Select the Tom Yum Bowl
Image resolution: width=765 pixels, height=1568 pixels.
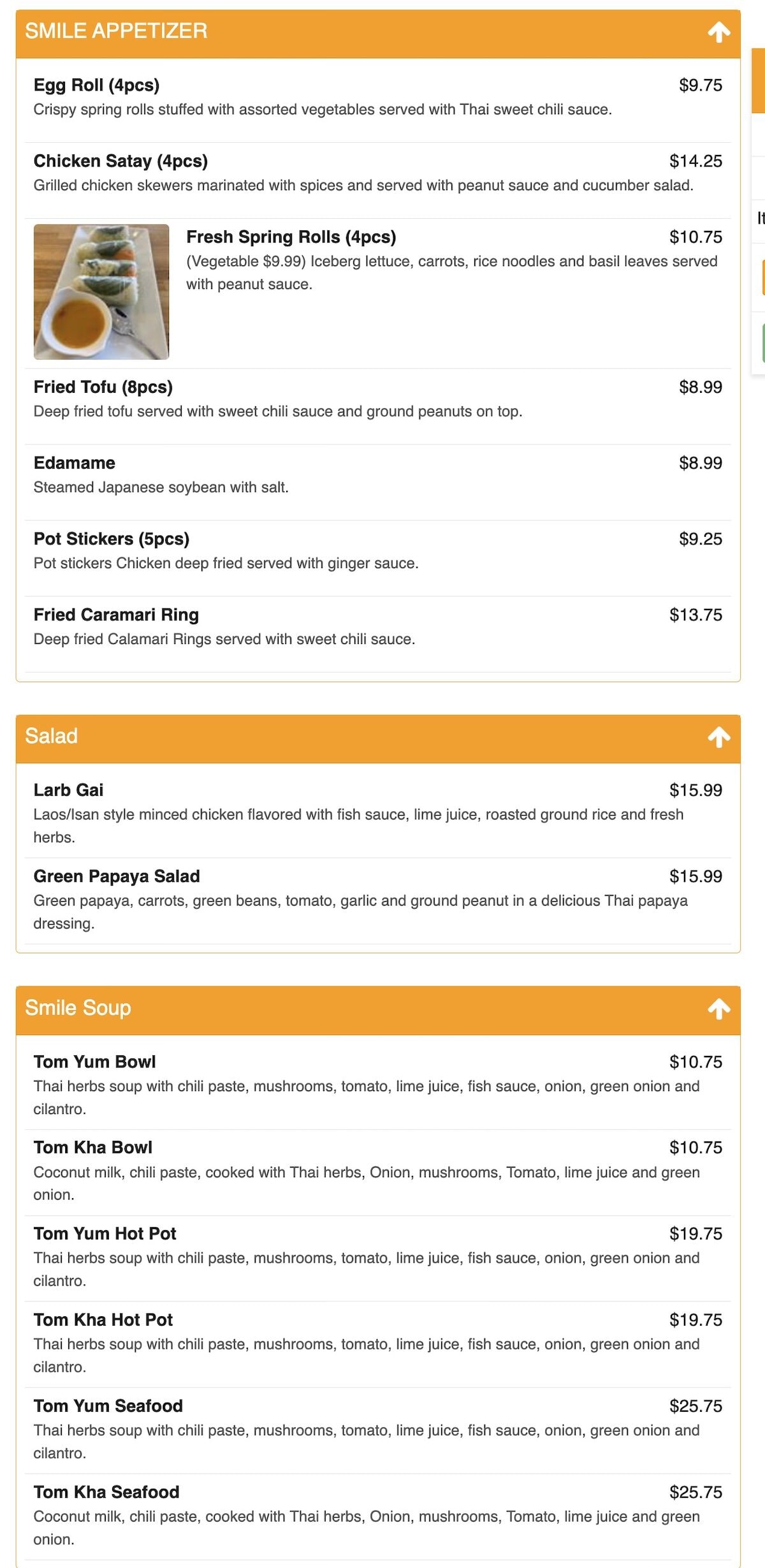pos(96,1060)
